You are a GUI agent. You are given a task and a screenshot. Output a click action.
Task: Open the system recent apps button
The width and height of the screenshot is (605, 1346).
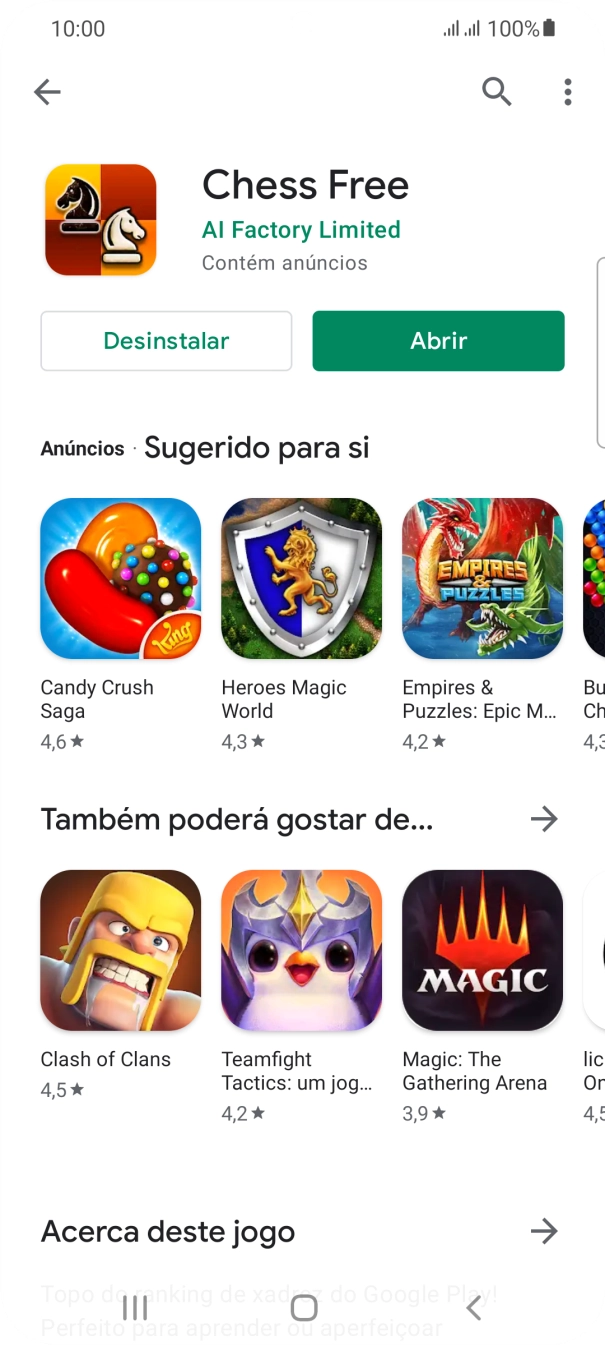click(x=135, y=1308)
